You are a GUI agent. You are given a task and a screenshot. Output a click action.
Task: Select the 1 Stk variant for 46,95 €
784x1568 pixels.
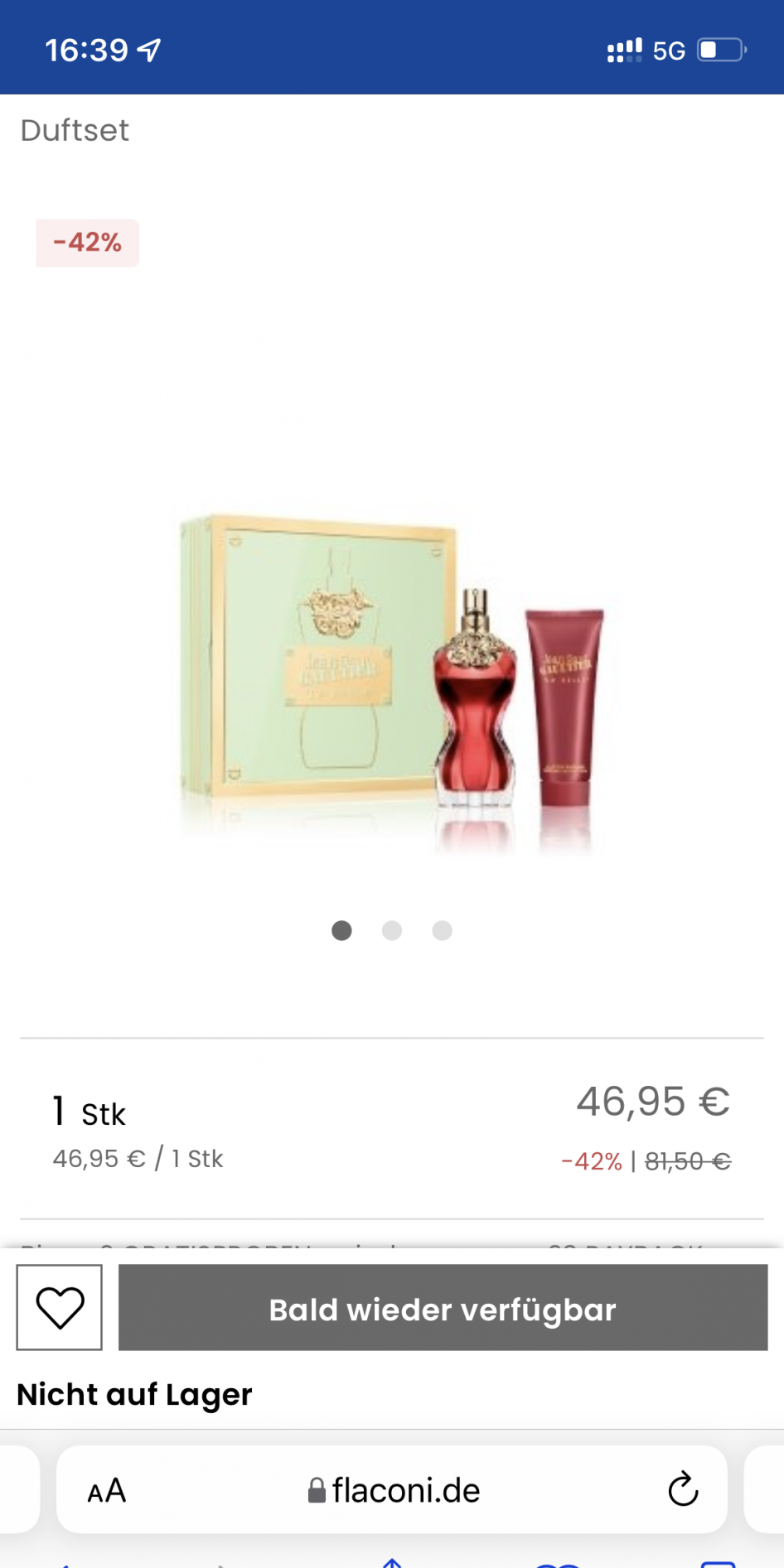click(391, 1128)
